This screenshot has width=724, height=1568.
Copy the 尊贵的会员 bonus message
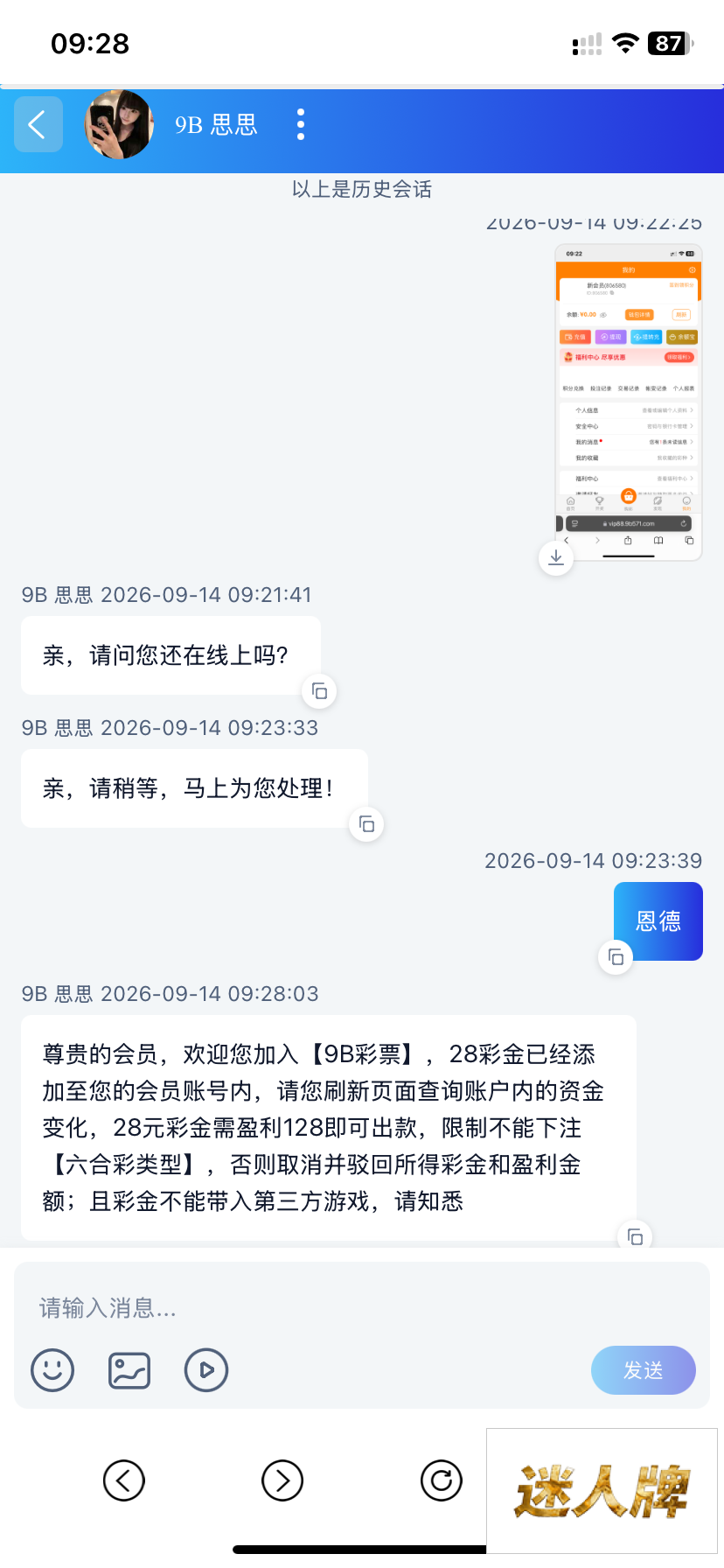[635, 1236]
